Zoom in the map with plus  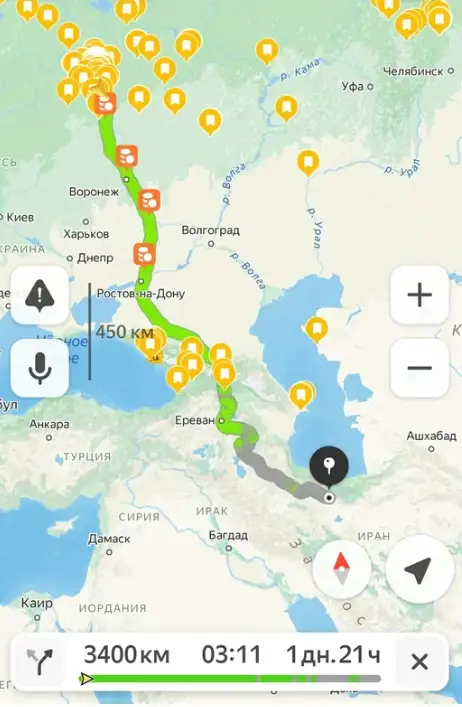pyautogui.click(x=419, y=295)
